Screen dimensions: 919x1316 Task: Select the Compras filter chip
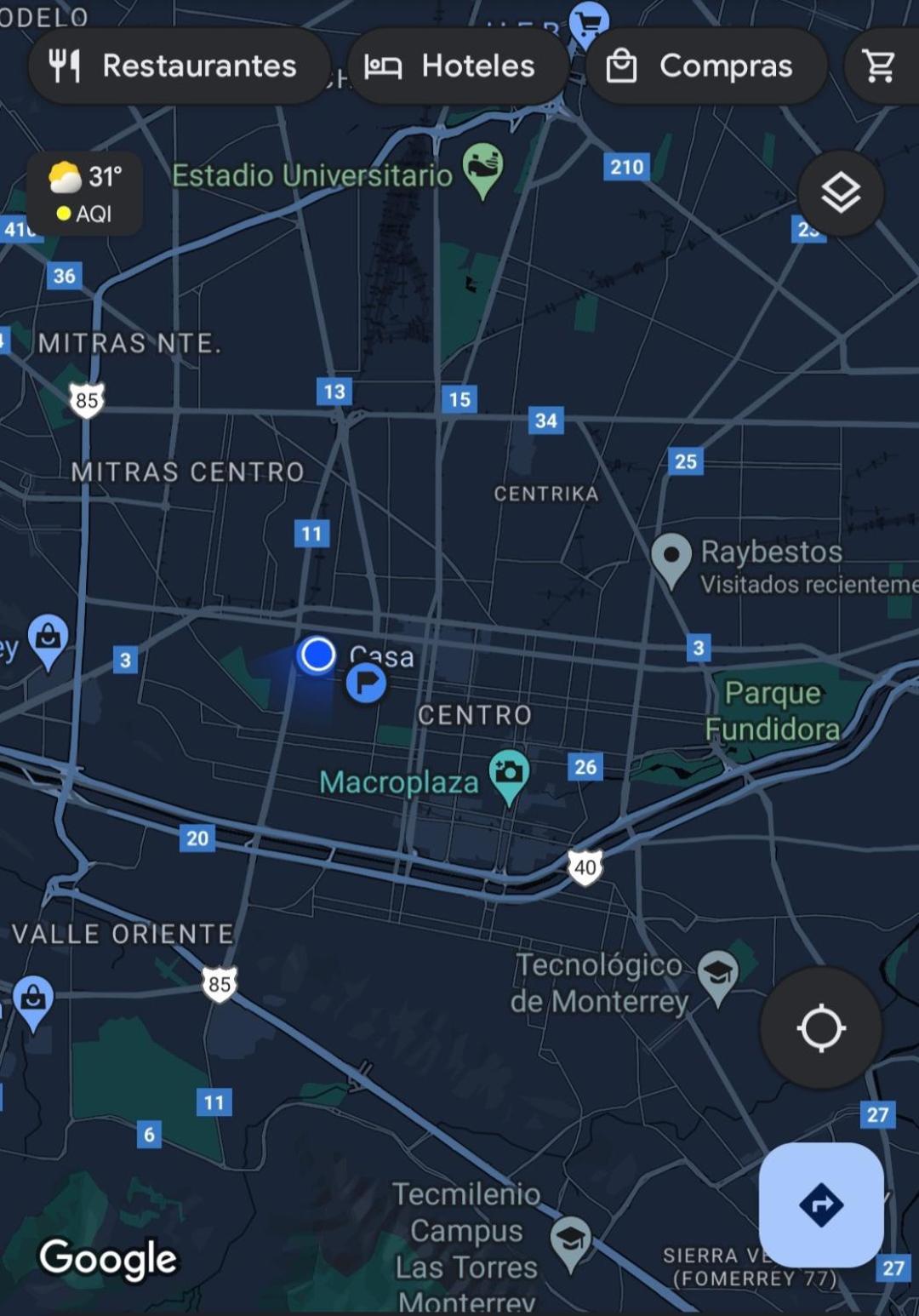[705, 66]
